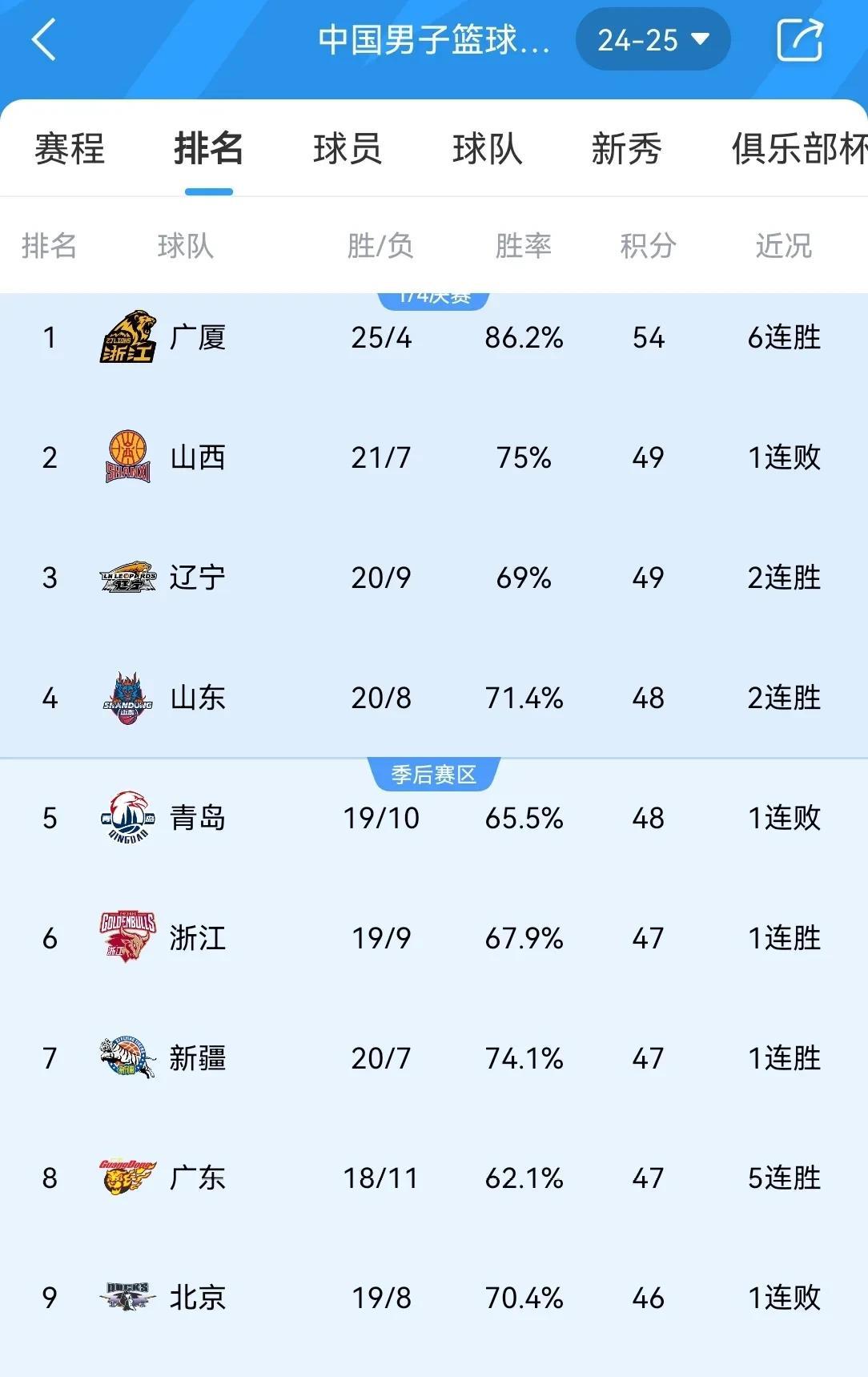Click the back arrow at top left
Image resolution: width=868 pixels, height=1377 pixels.
pyautogui.click(x=44, y=38)
